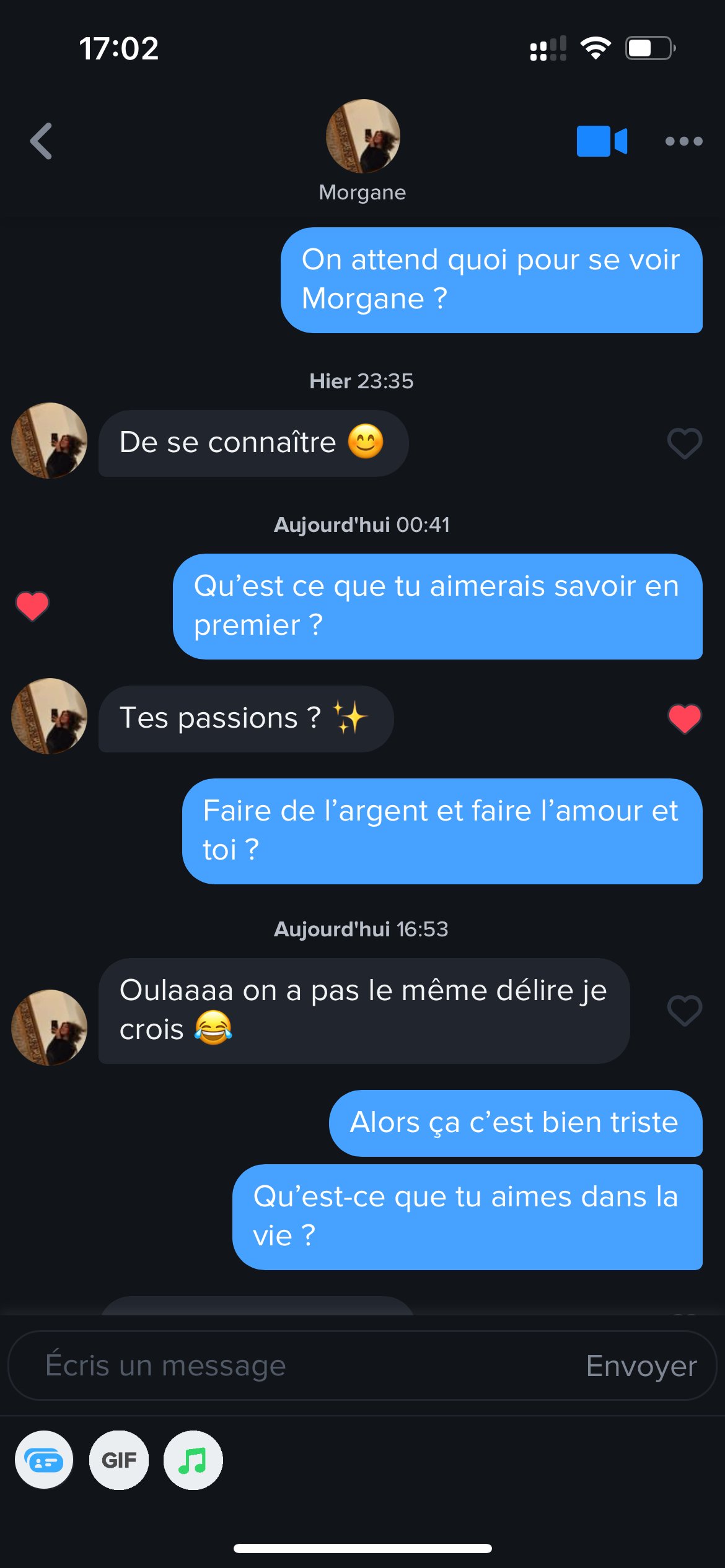Share a song with the music note button
The image size is (725, 1568).
193,1460
